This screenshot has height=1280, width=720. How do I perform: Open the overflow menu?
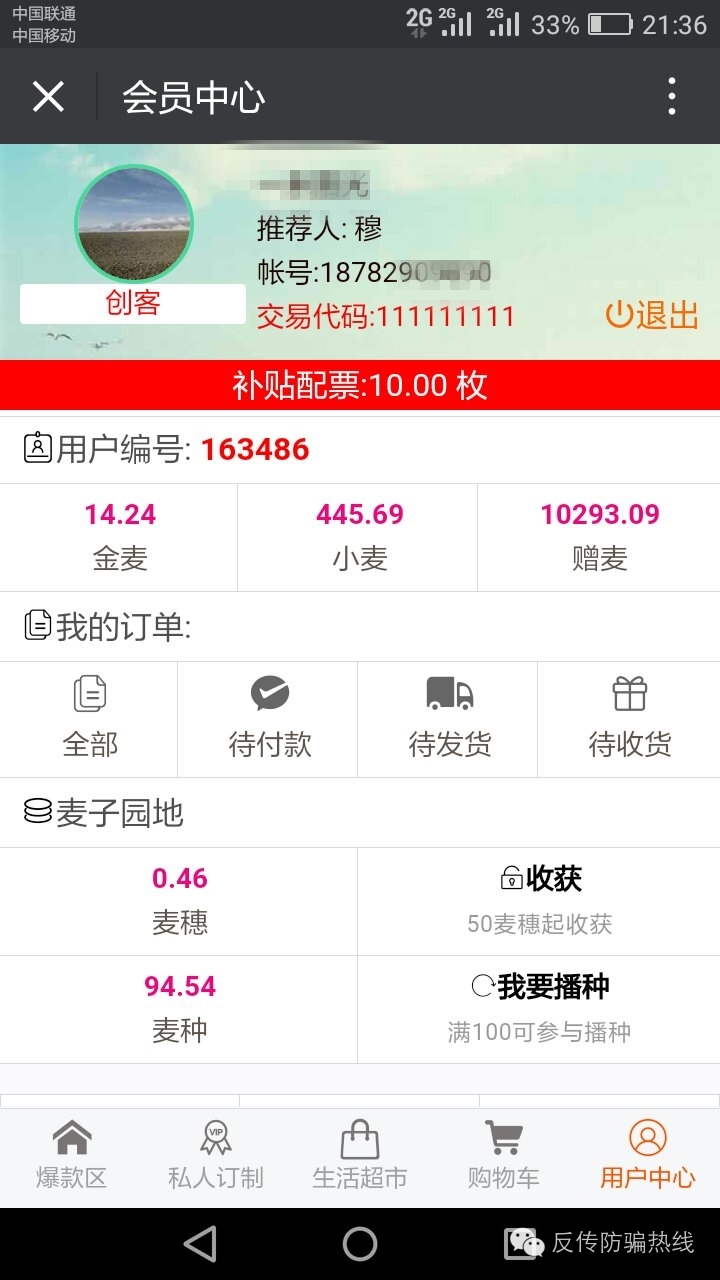pyautogui.click(x=672, y=97)
